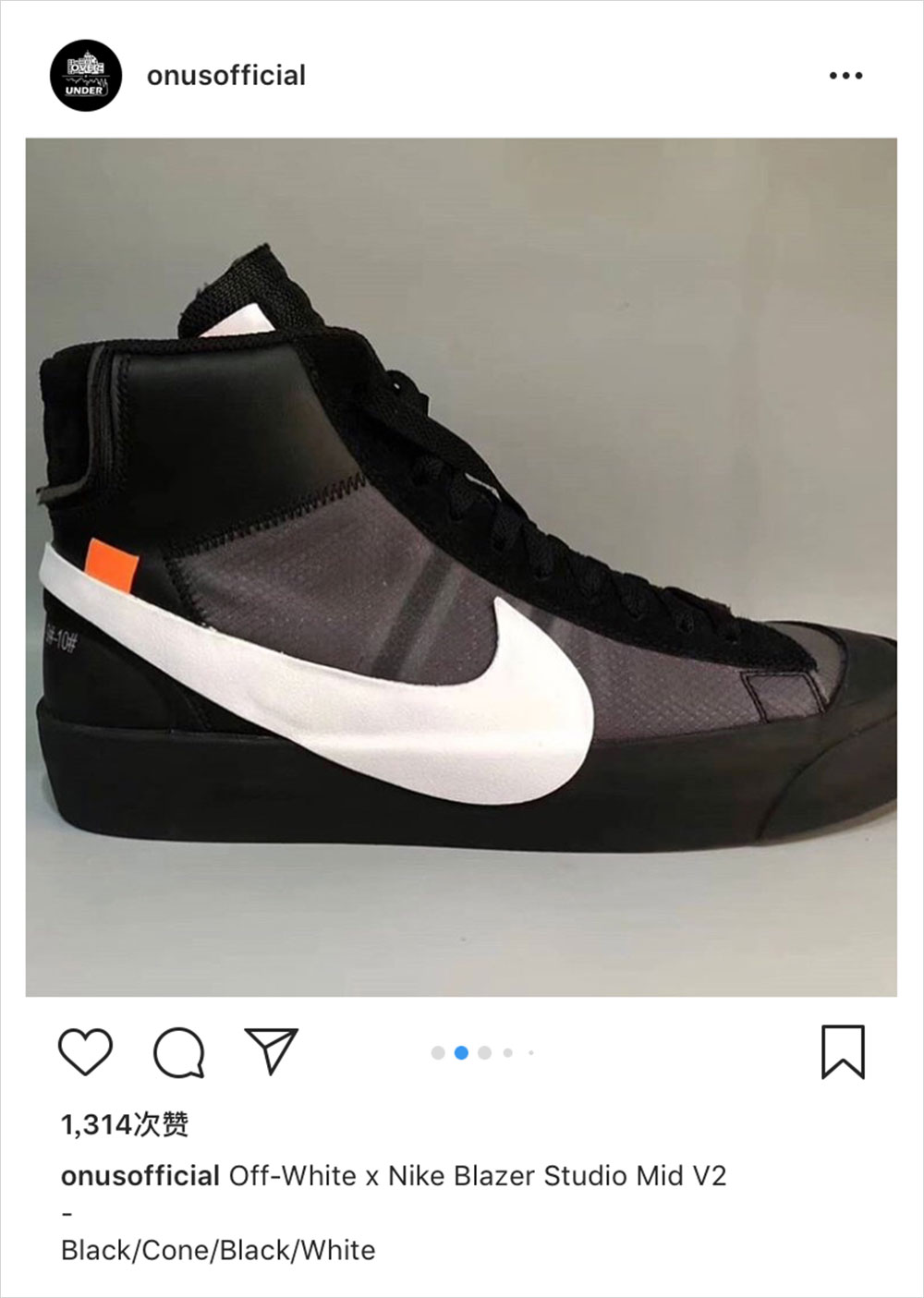Share the post via paper plane

click(271, 1050)
